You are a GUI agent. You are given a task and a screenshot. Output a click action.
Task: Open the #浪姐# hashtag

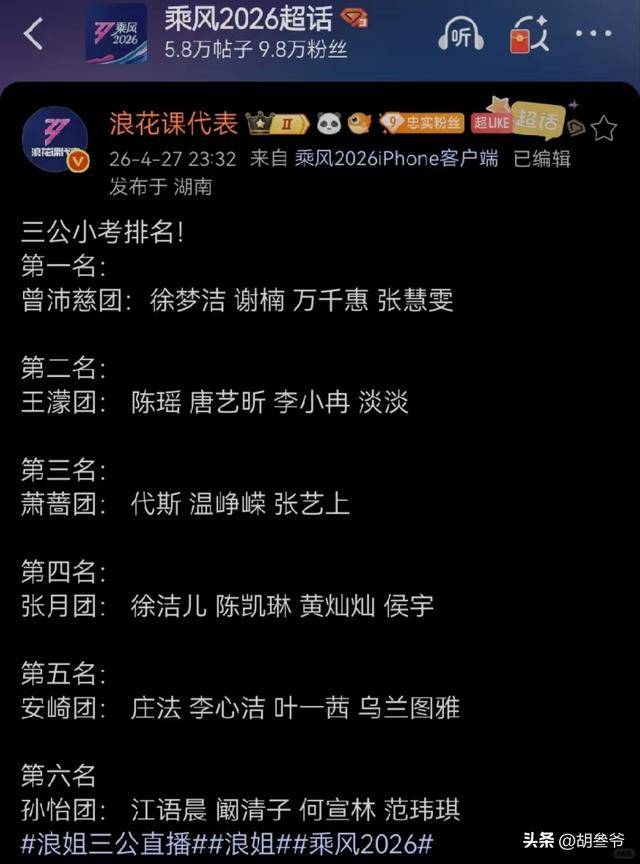pyautogui.click(x=239, y=841)
